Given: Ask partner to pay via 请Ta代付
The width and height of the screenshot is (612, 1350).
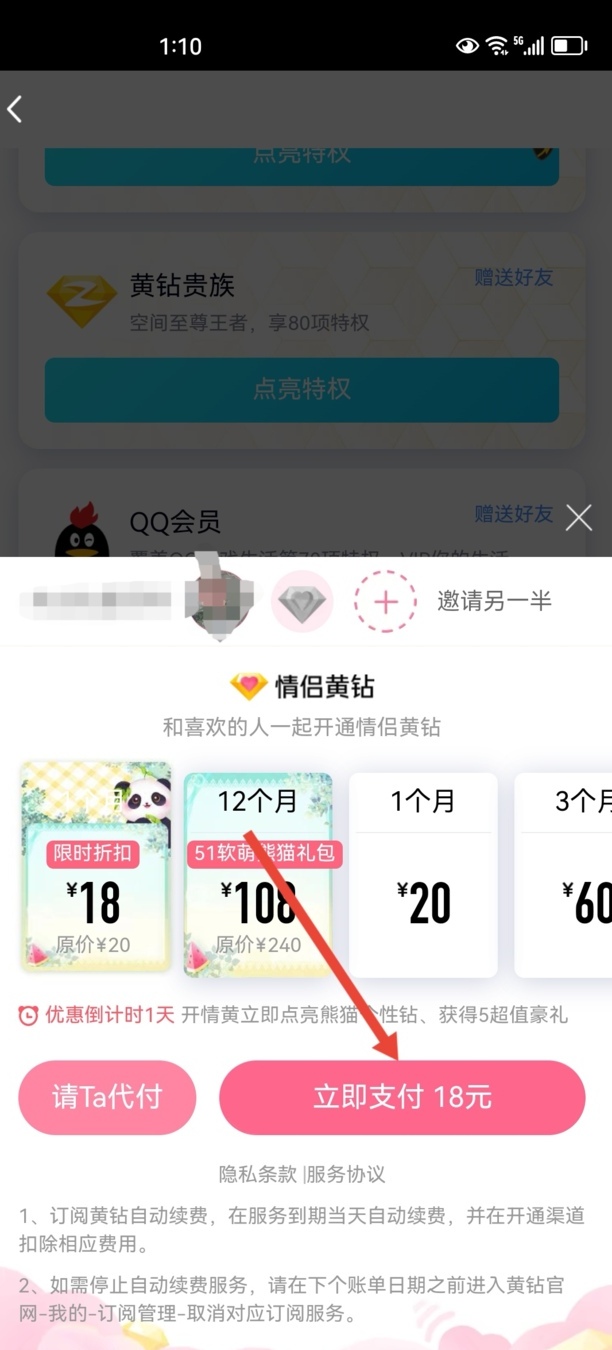Looking at the screenshot, I should point(107,1097).
